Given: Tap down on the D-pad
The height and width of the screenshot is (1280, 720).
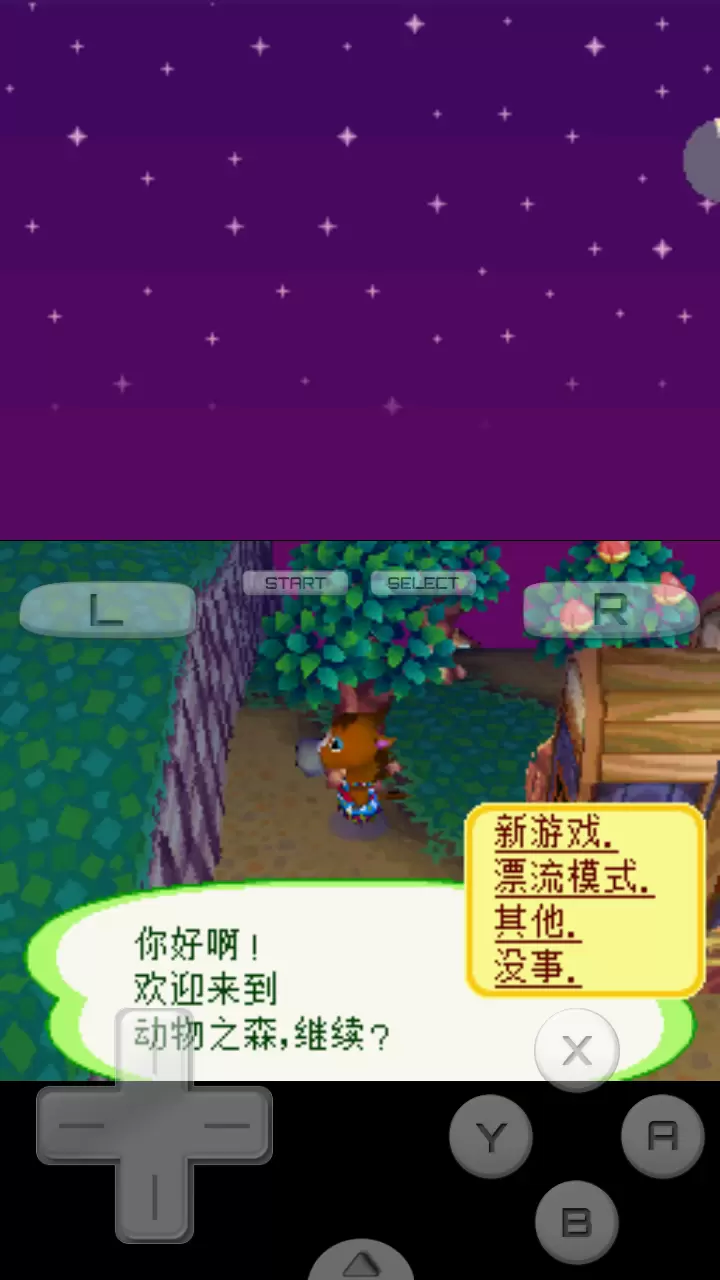Looking at the screenshot, I should tap(154, 1200).
